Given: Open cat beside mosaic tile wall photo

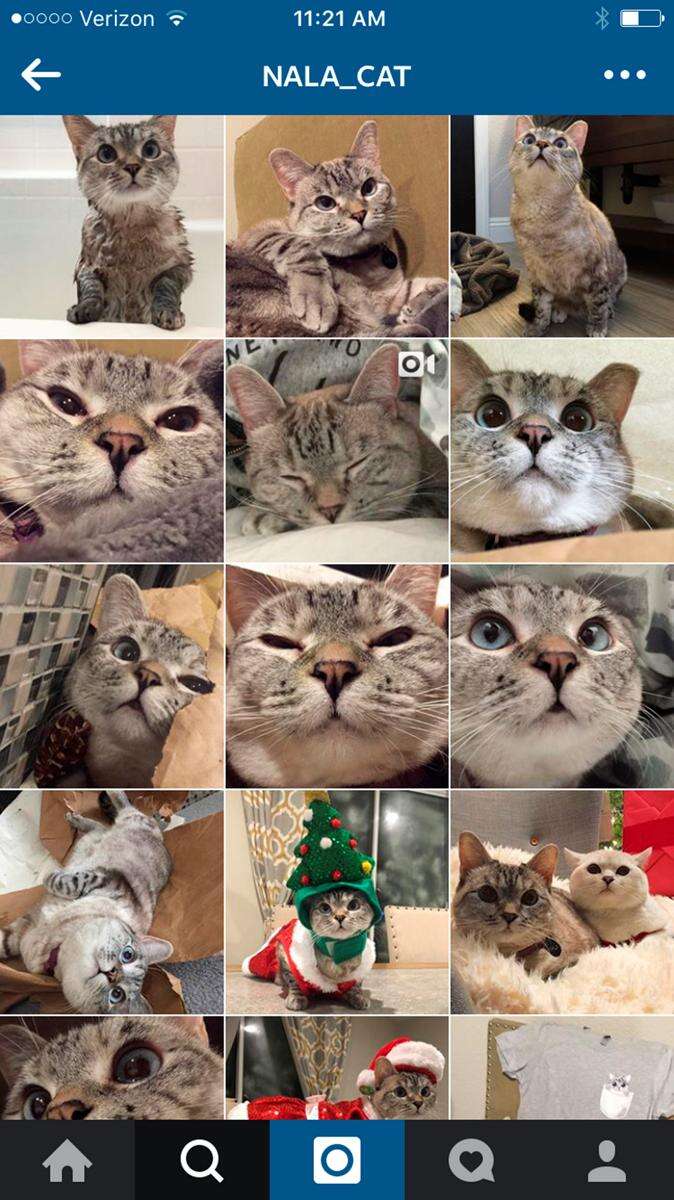Looking at the screenshot, I should click(112, 676).
